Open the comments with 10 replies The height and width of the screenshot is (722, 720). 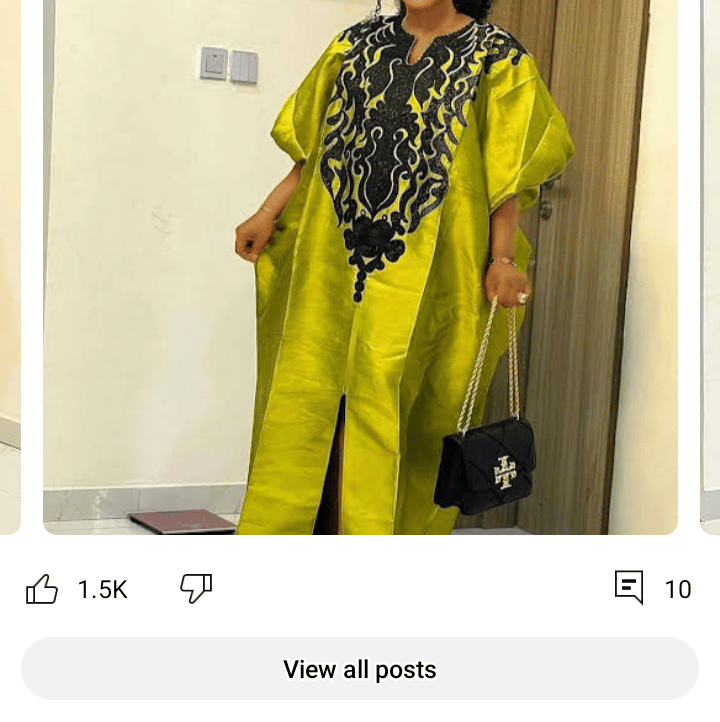629,588
